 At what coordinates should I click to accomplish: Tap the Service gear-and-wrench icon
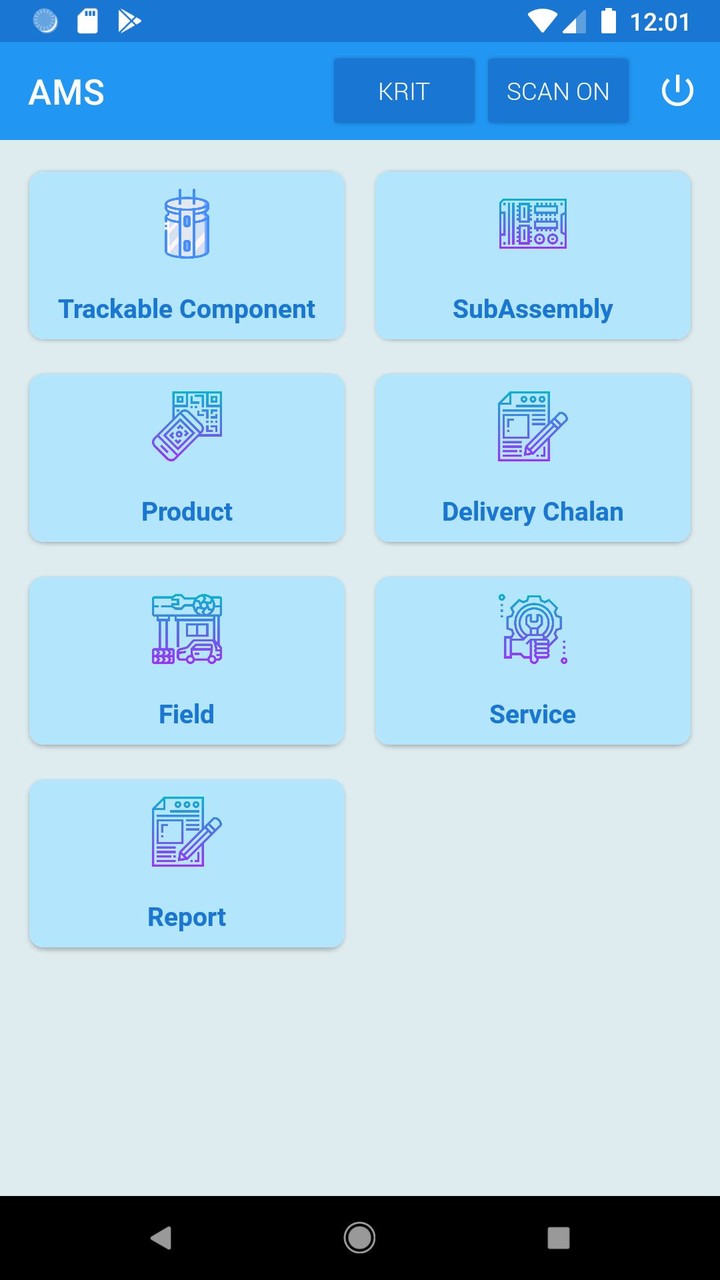pyautogui.click(x=532, y=630)
